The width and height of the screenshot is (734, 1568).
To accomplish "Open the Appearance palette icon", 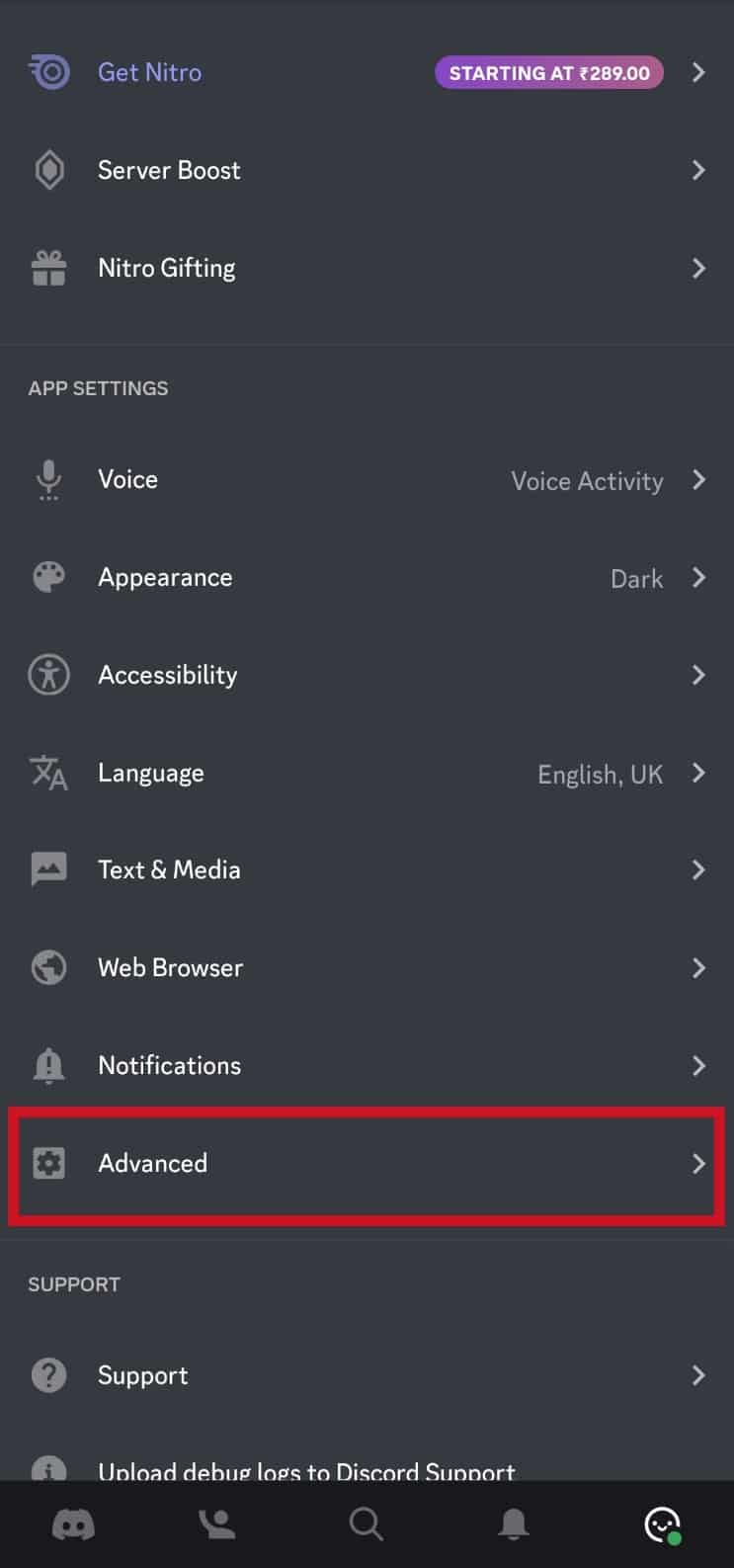I will [x=48, y=577].
